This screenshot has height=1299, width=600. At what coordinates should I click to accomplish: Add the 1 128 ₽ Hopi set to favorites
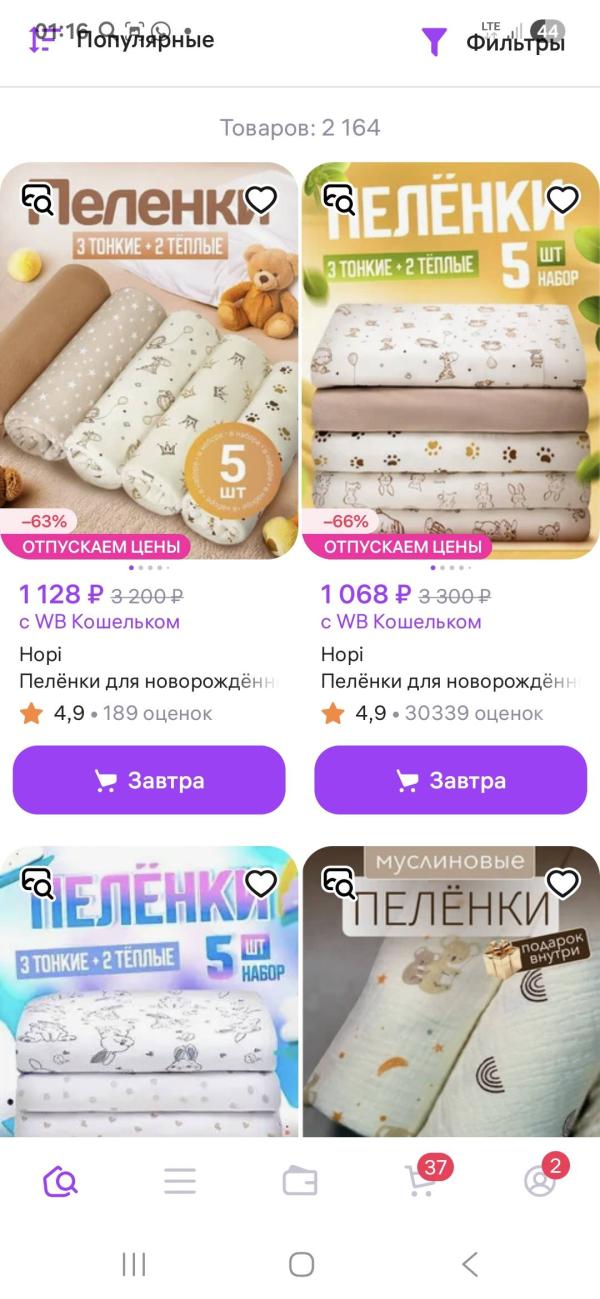point(261,200)
